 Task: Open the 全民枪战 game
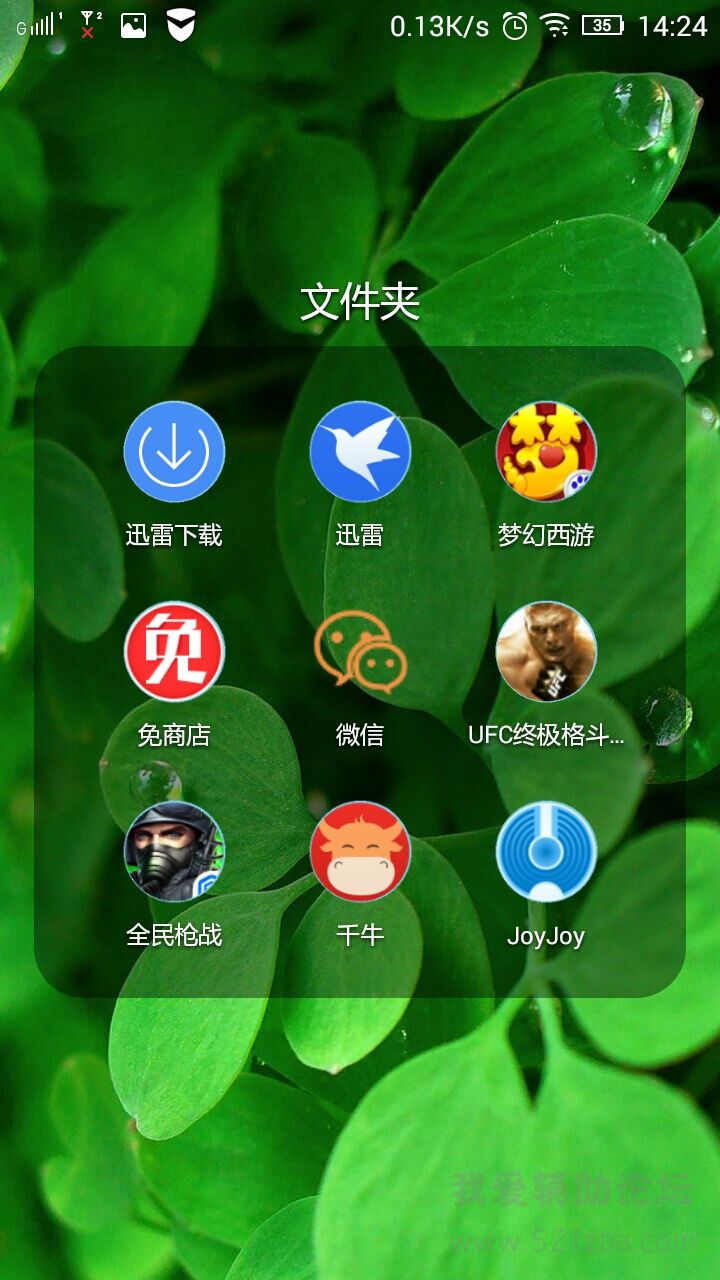coord(174,852)
